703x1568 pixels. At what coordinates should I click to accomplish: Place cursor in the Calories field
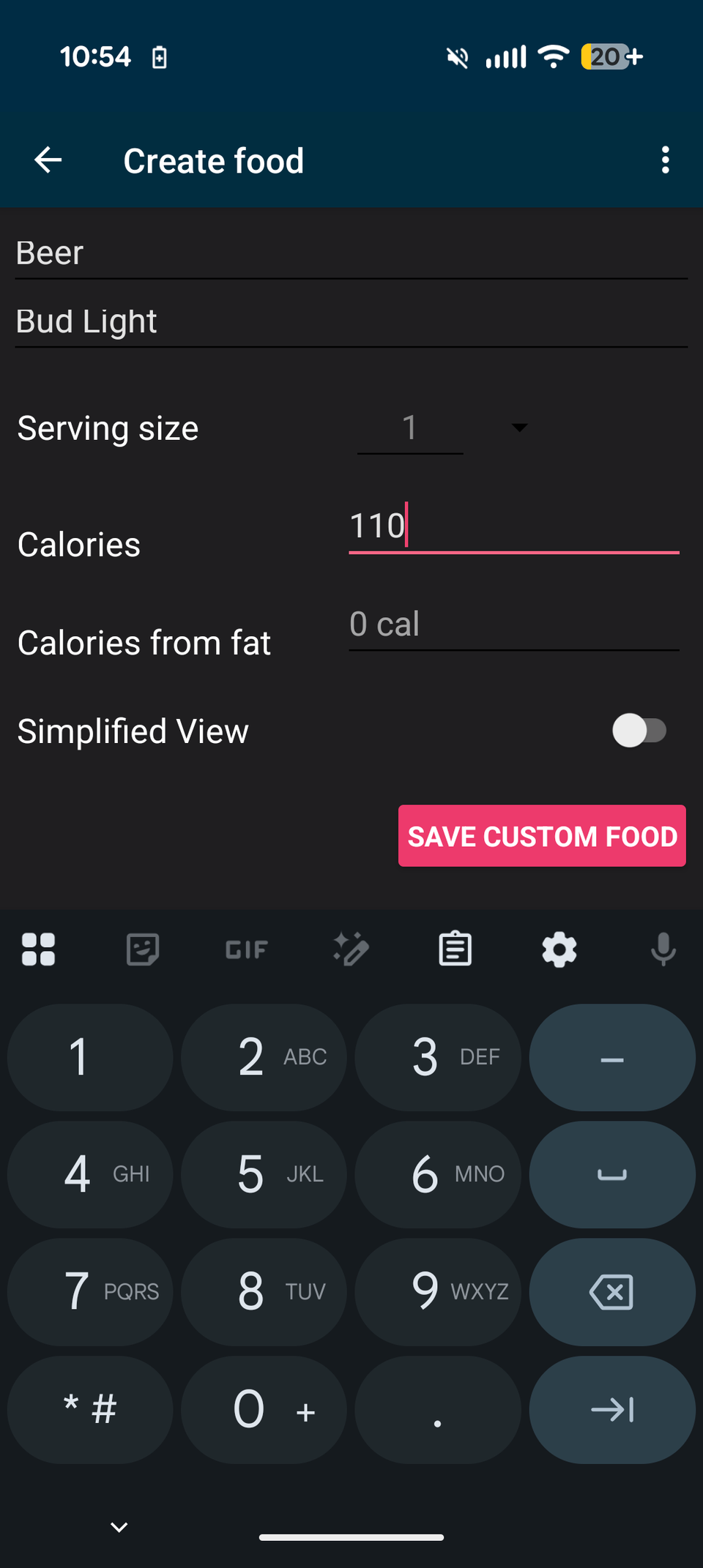513,526
